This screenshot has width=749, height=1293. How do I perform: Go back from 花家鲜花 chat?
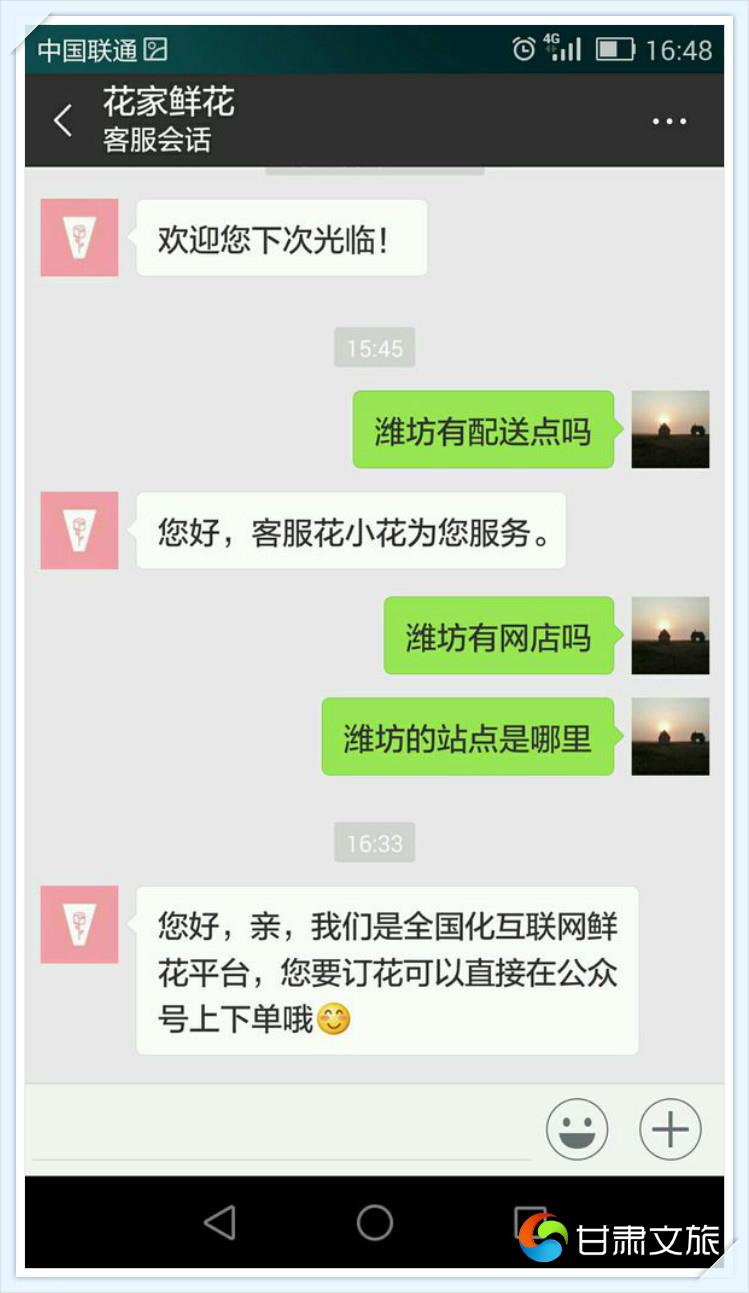tap(63, 121)
